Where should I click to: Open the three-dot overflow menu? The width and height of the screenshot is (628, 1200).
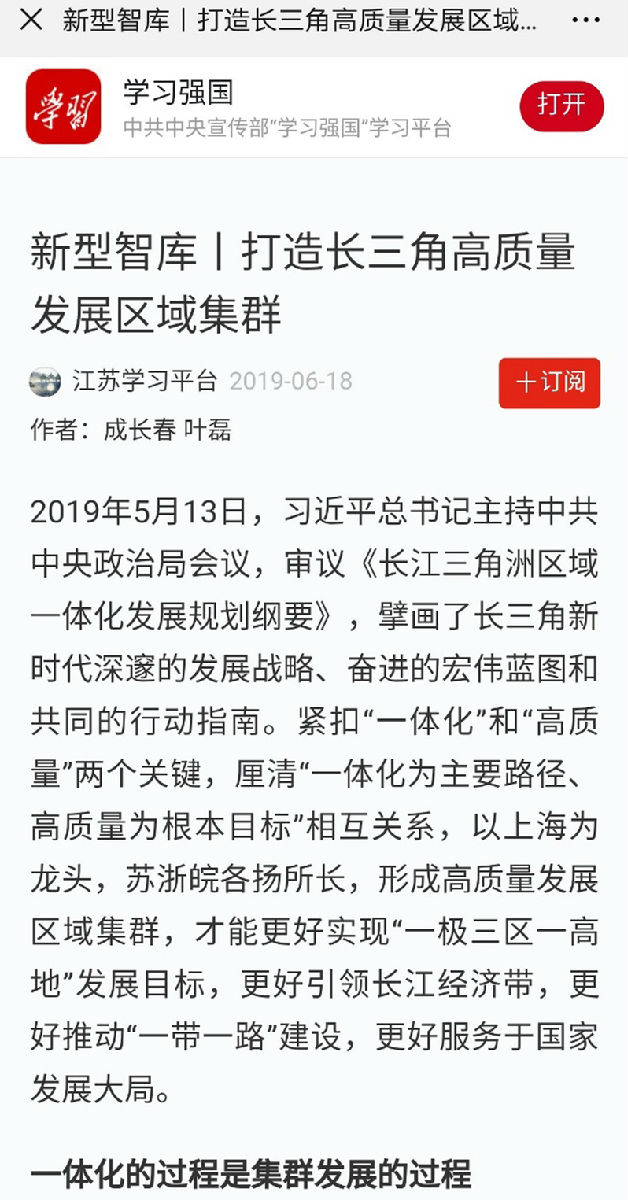coord(586,20)
